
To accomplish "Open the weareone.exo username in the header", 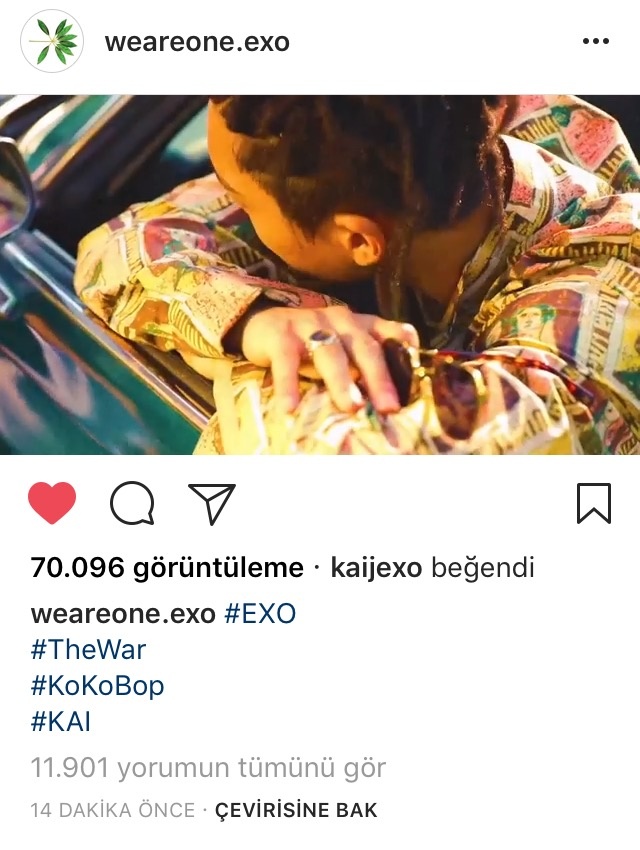I will [197, 42].
